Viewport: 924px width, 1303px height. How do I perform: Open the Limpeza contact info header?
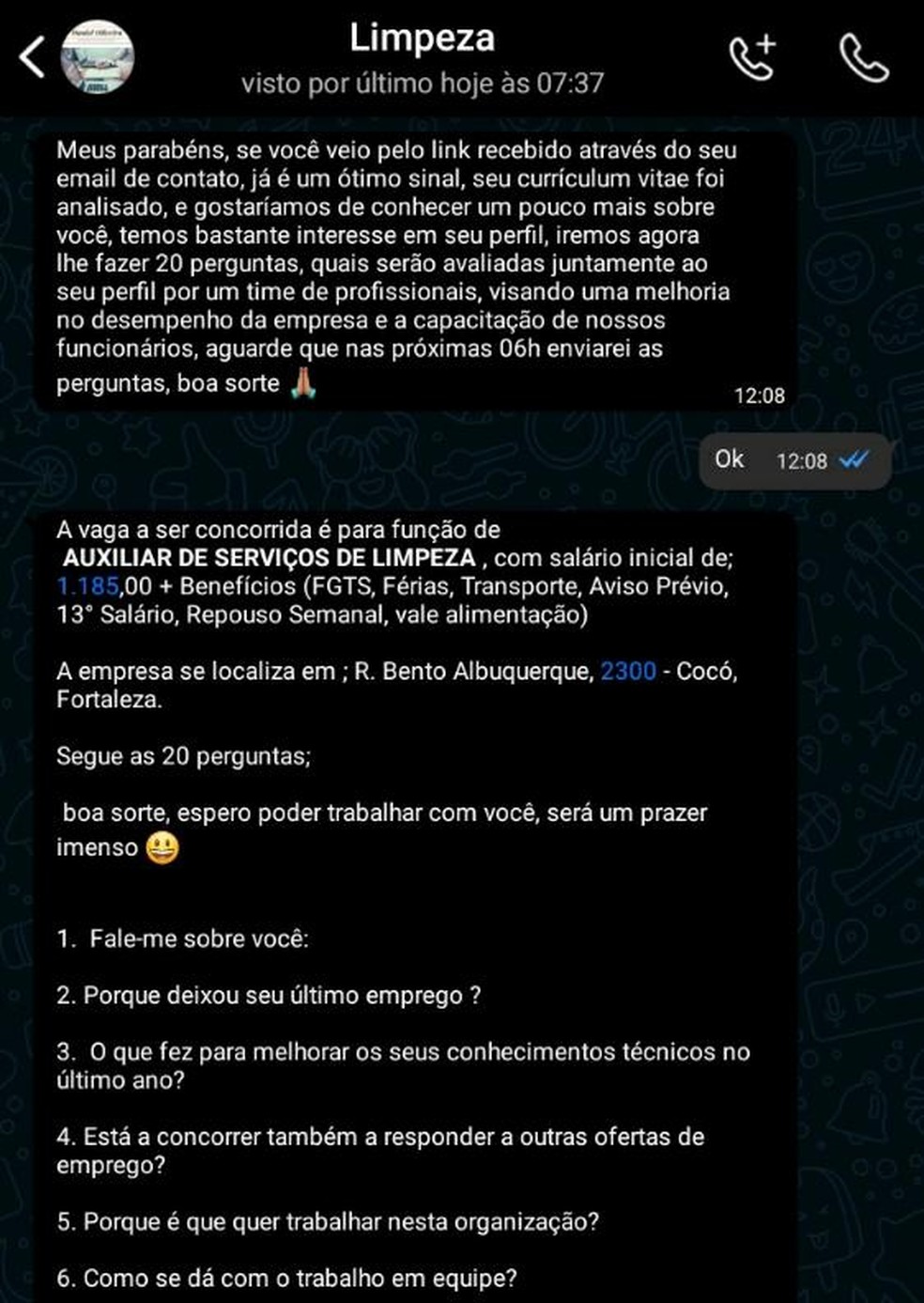tap(422, 58)
